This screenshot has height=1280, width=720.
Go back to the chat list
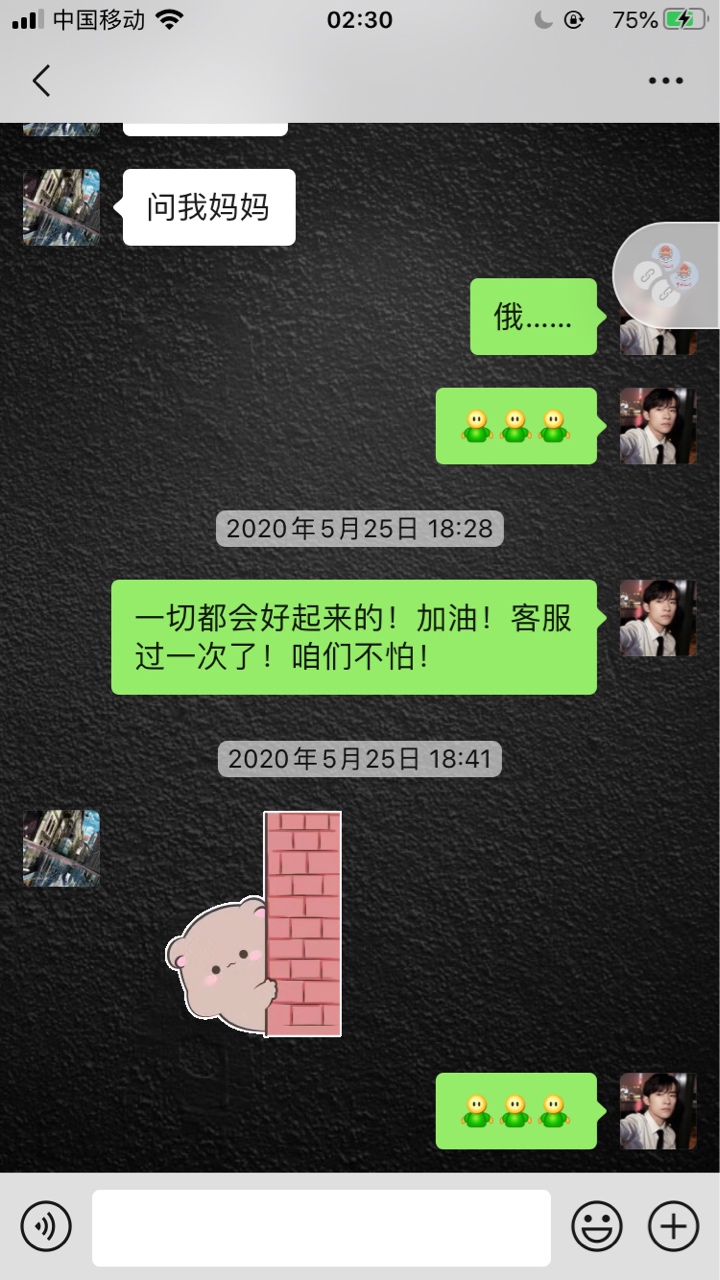41,81
